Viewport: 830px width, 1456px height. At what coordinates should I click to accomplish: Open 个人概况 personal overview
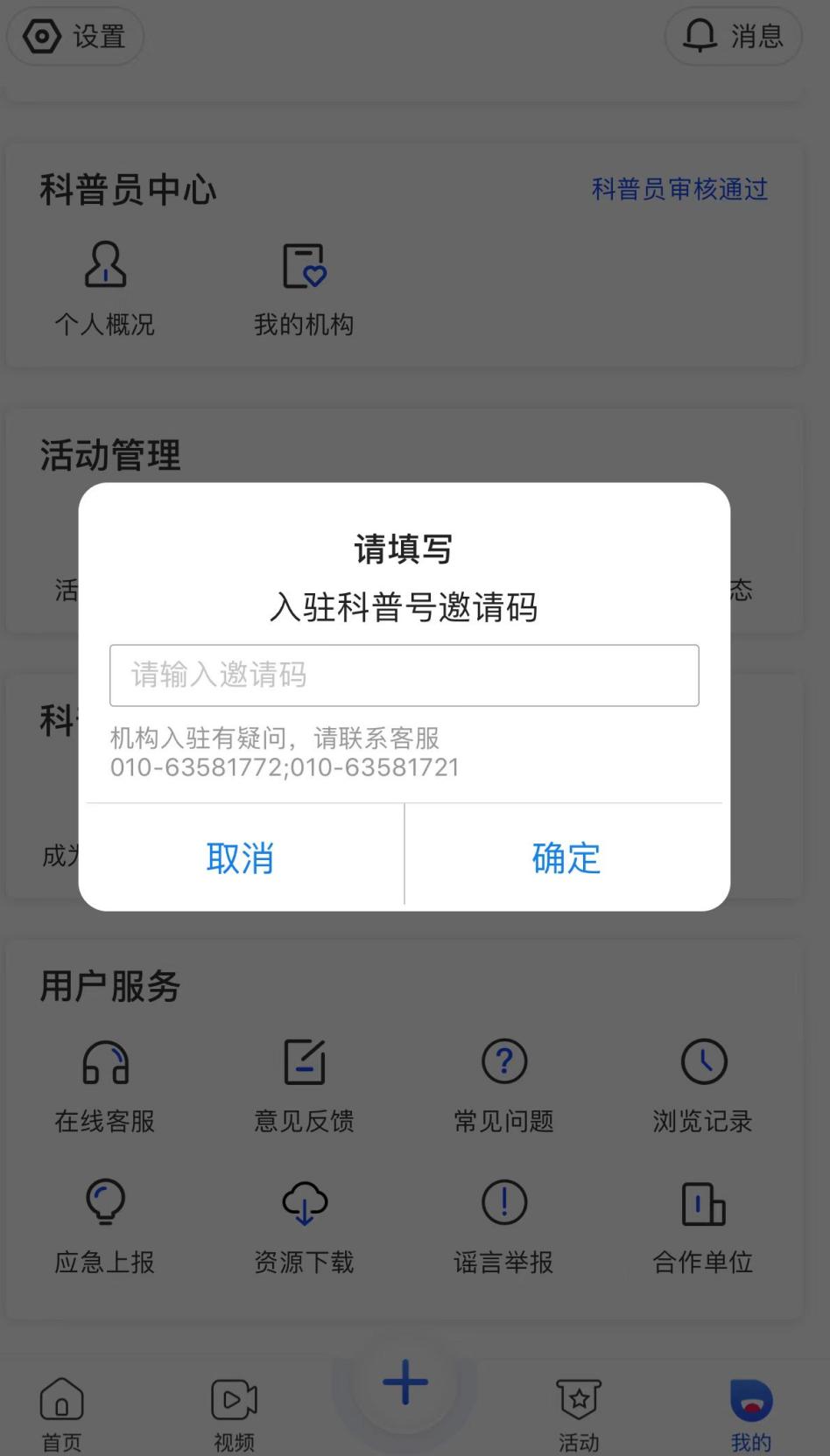click(x=105, y=289)
